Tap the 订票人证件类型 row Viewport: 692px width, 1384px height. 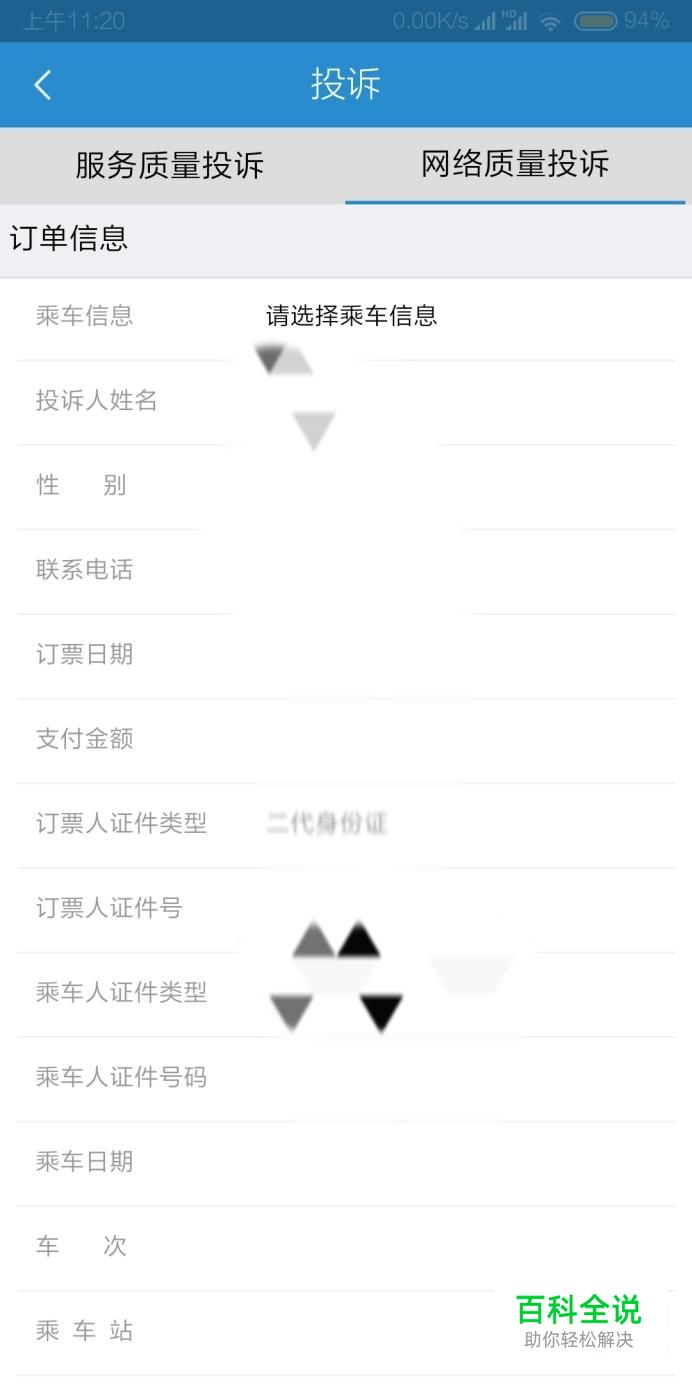click(346, 825)
